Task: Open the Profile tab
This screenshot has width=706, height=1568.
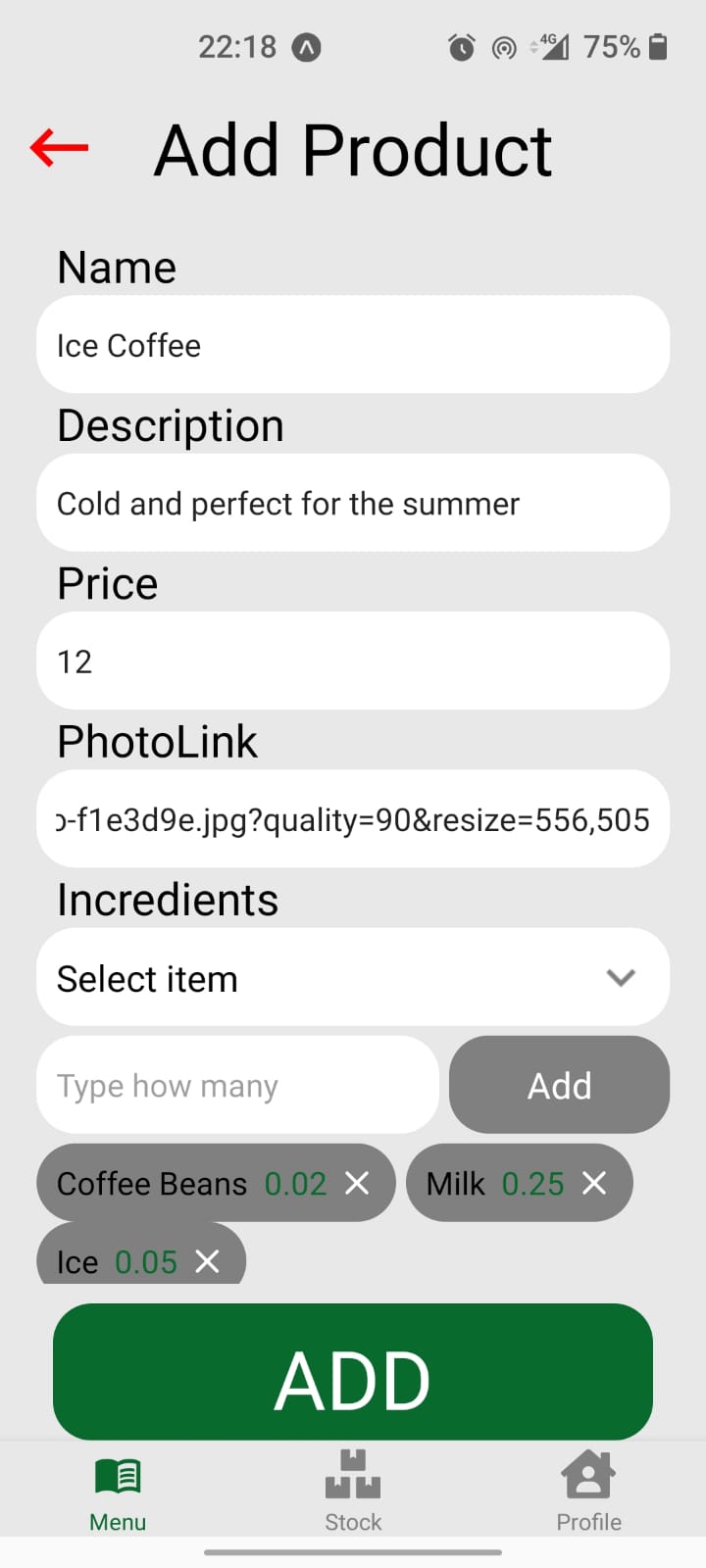Action: 588,1494
